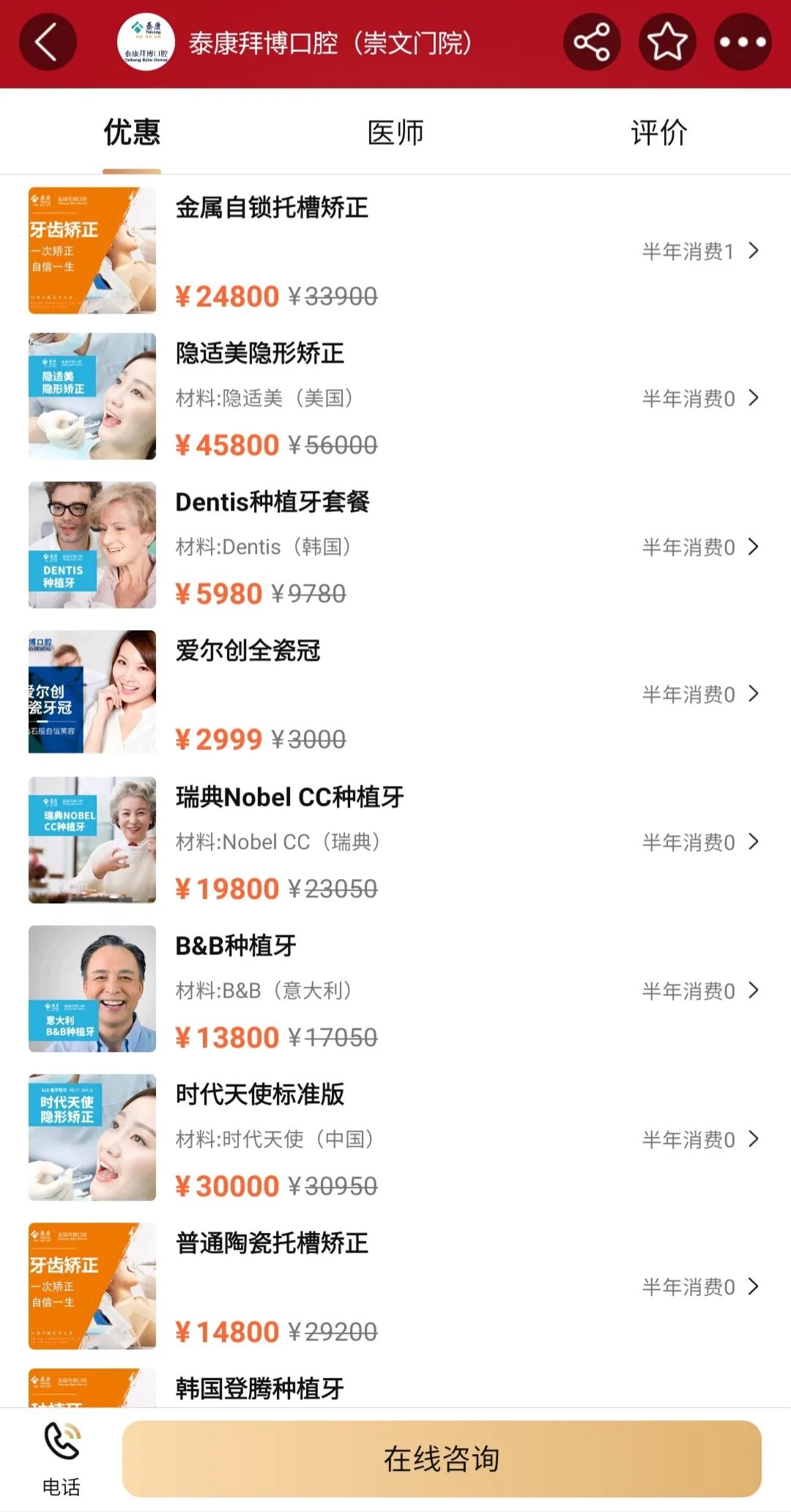Start 在线咨询 online consultation
The width and height of the screenshot is (791, 1512).
point(442,1459)
